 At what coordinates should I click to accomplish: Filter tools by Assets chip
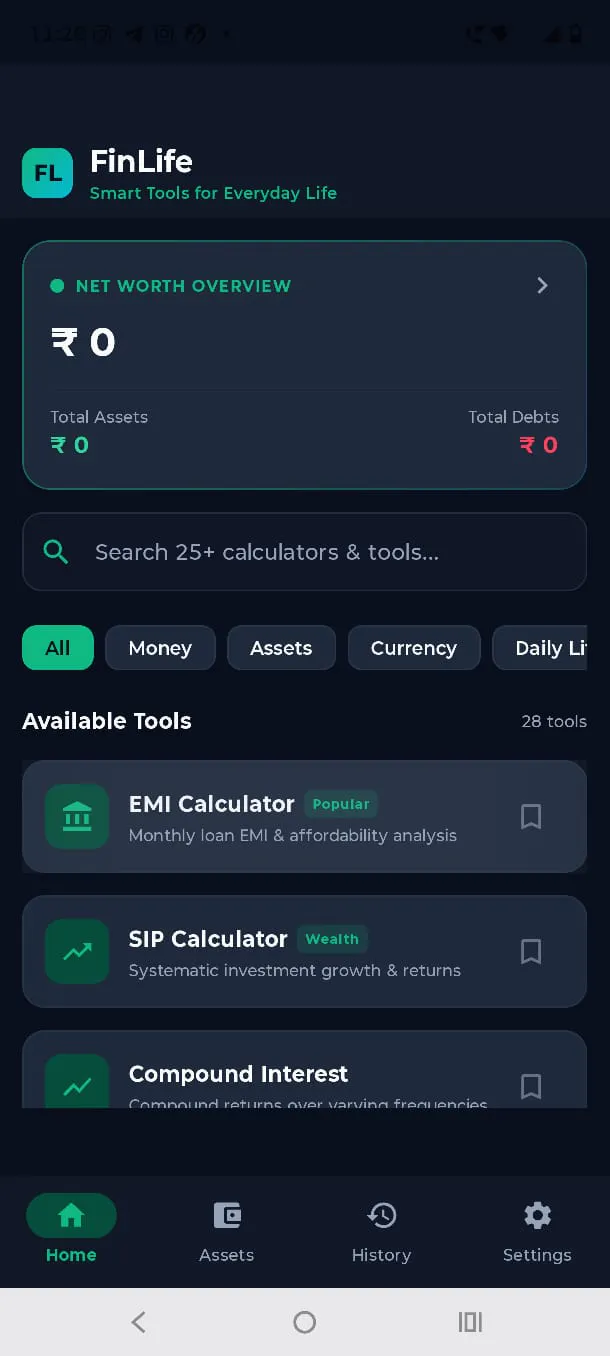coord(281,648)
